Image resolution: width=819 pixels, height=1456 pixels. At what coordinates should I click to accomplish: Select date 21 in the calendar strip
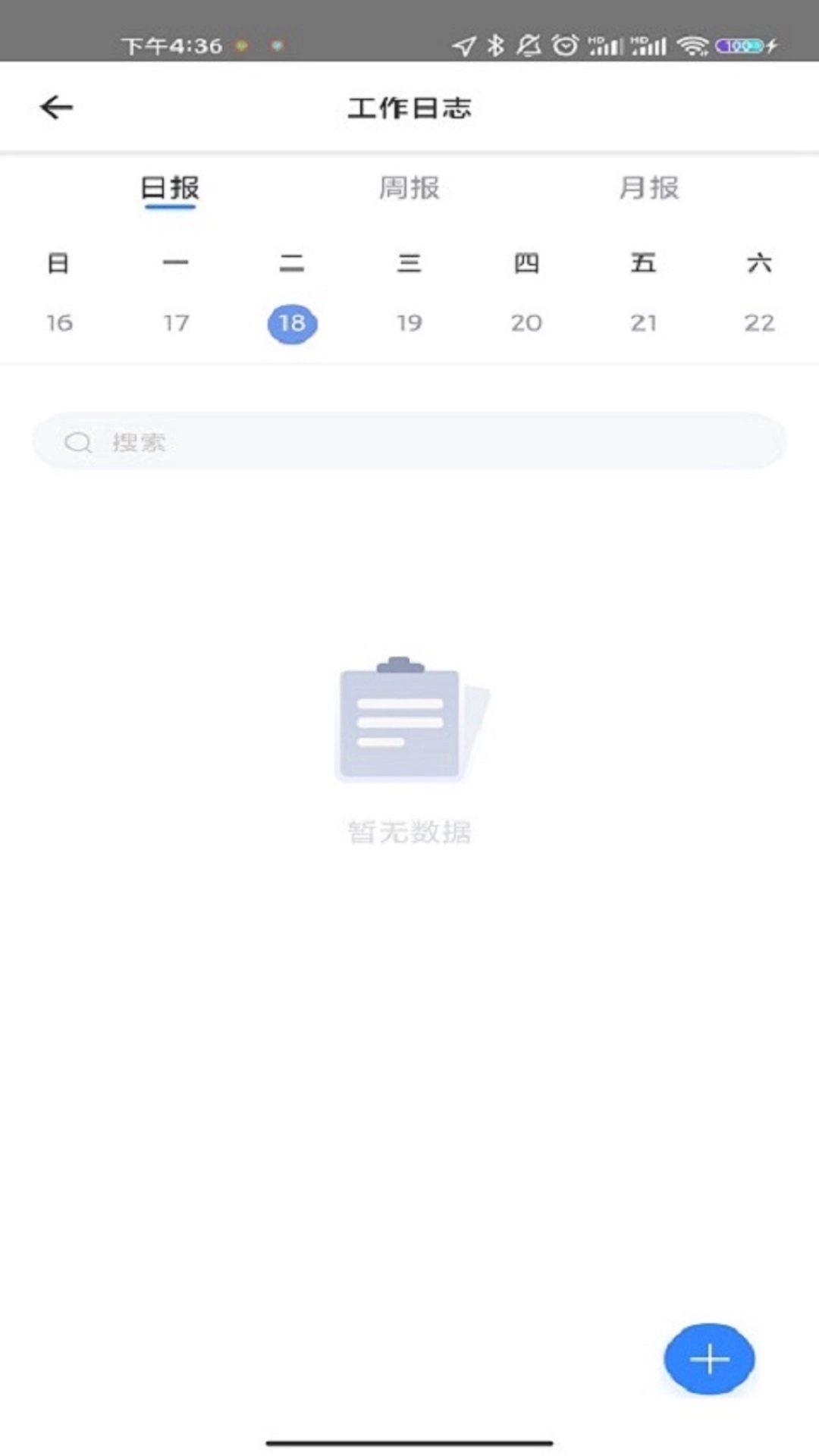pos(644,322)
